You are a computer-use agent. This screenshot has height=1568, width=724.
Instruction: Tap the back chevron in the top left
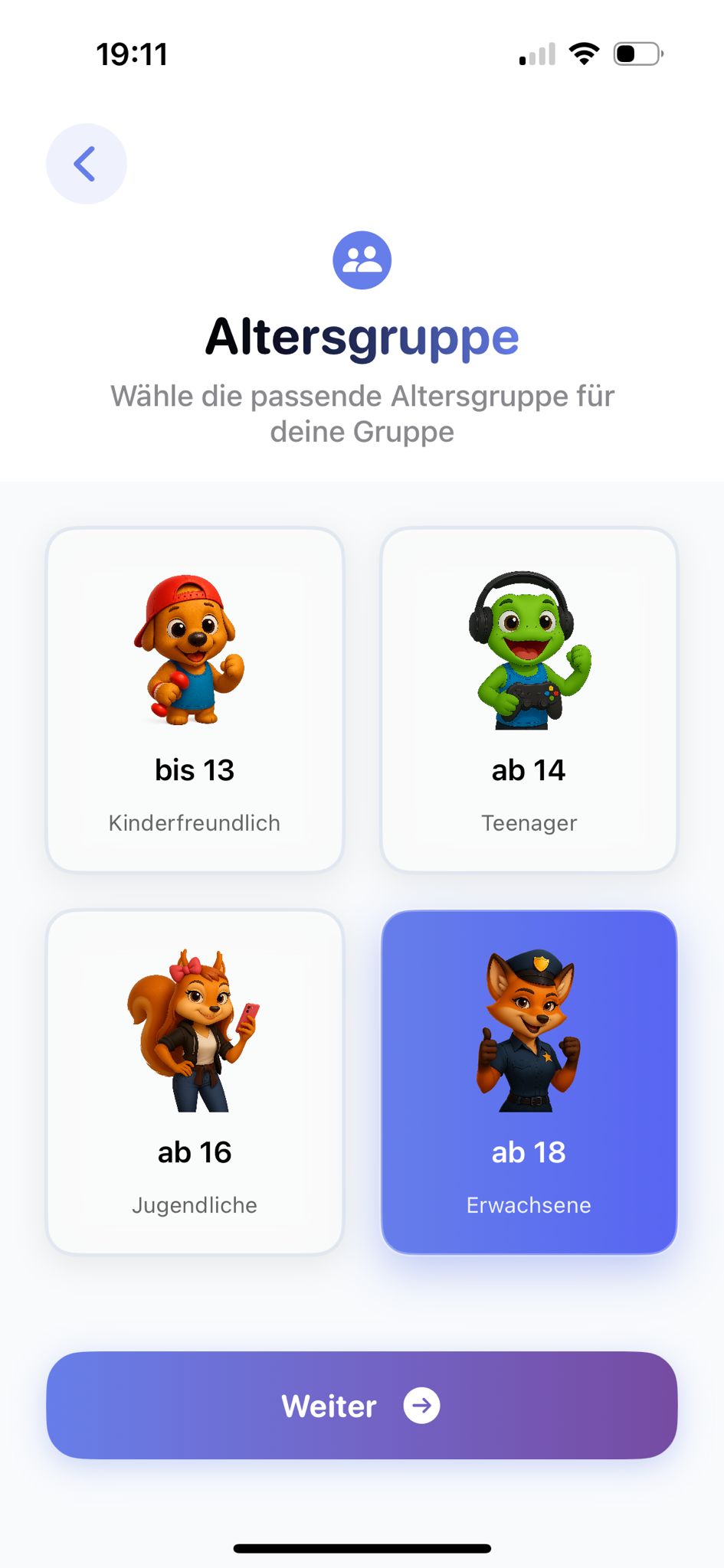tap(86, 164)
